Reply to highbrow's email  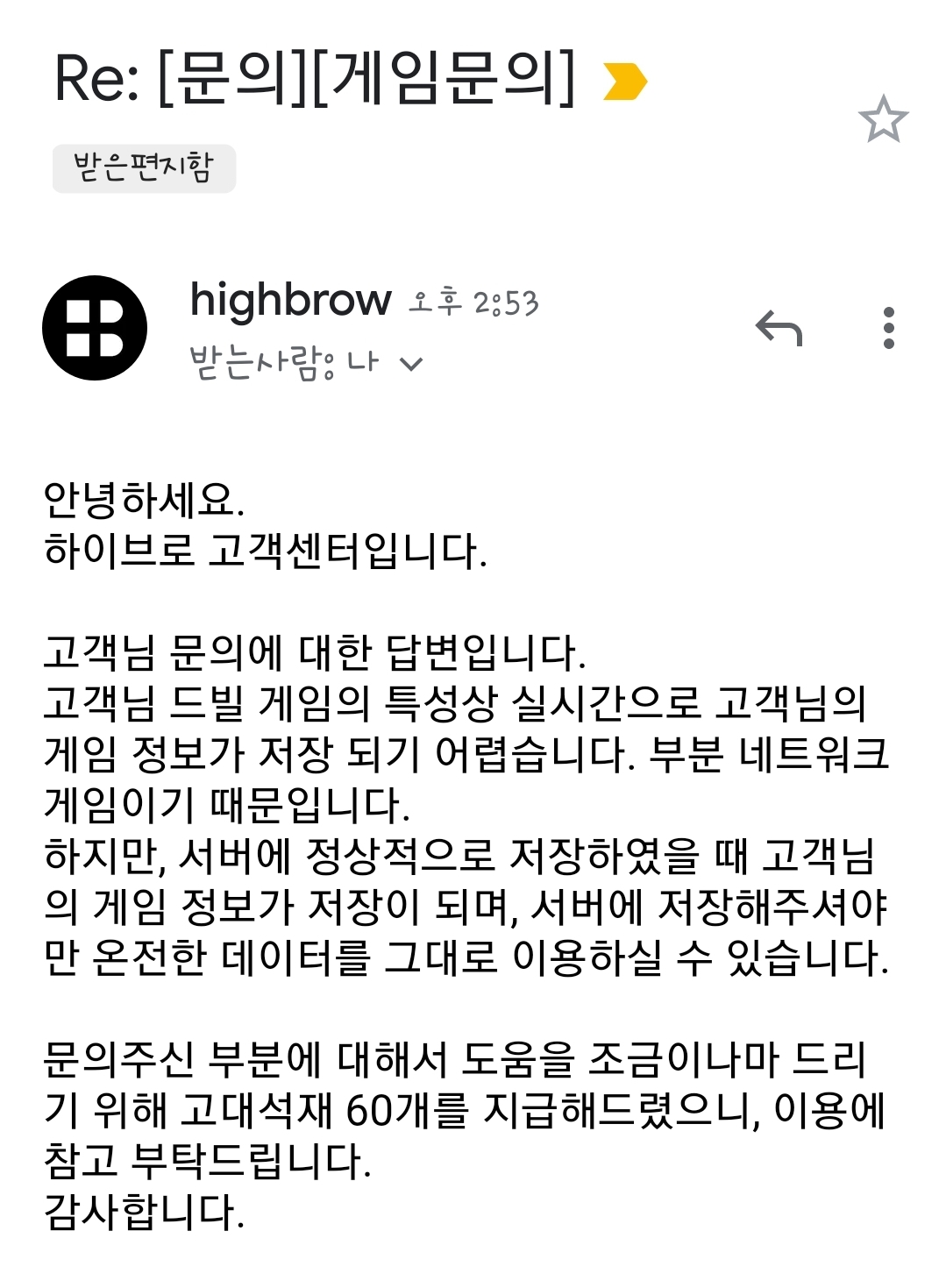pyautogui.click(x=779, y=328)
